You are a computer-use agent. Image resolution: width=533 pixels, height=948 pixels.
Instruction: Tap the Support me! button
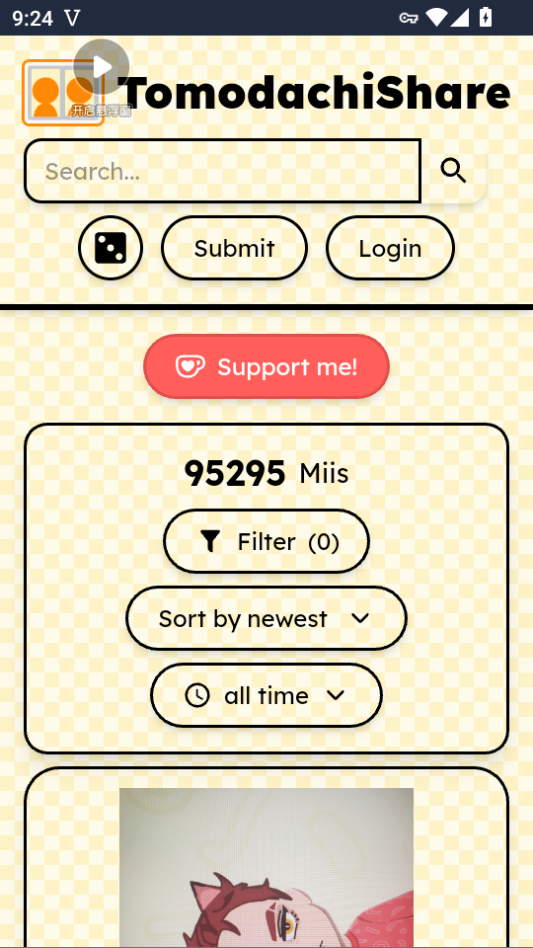[x=266, y=366]
